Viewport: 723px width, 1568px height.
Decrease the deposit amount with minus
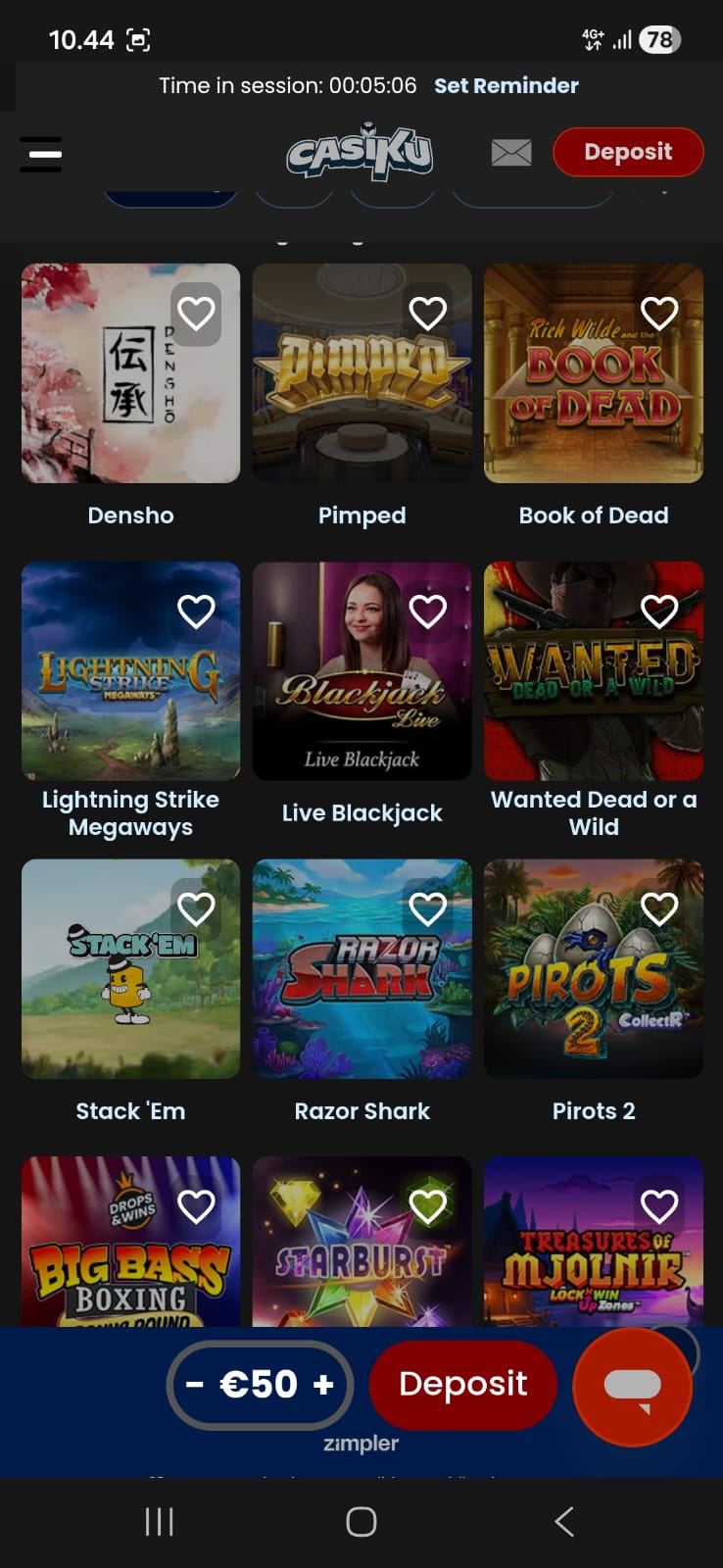pyautogui.click(x=195, y=1384)
